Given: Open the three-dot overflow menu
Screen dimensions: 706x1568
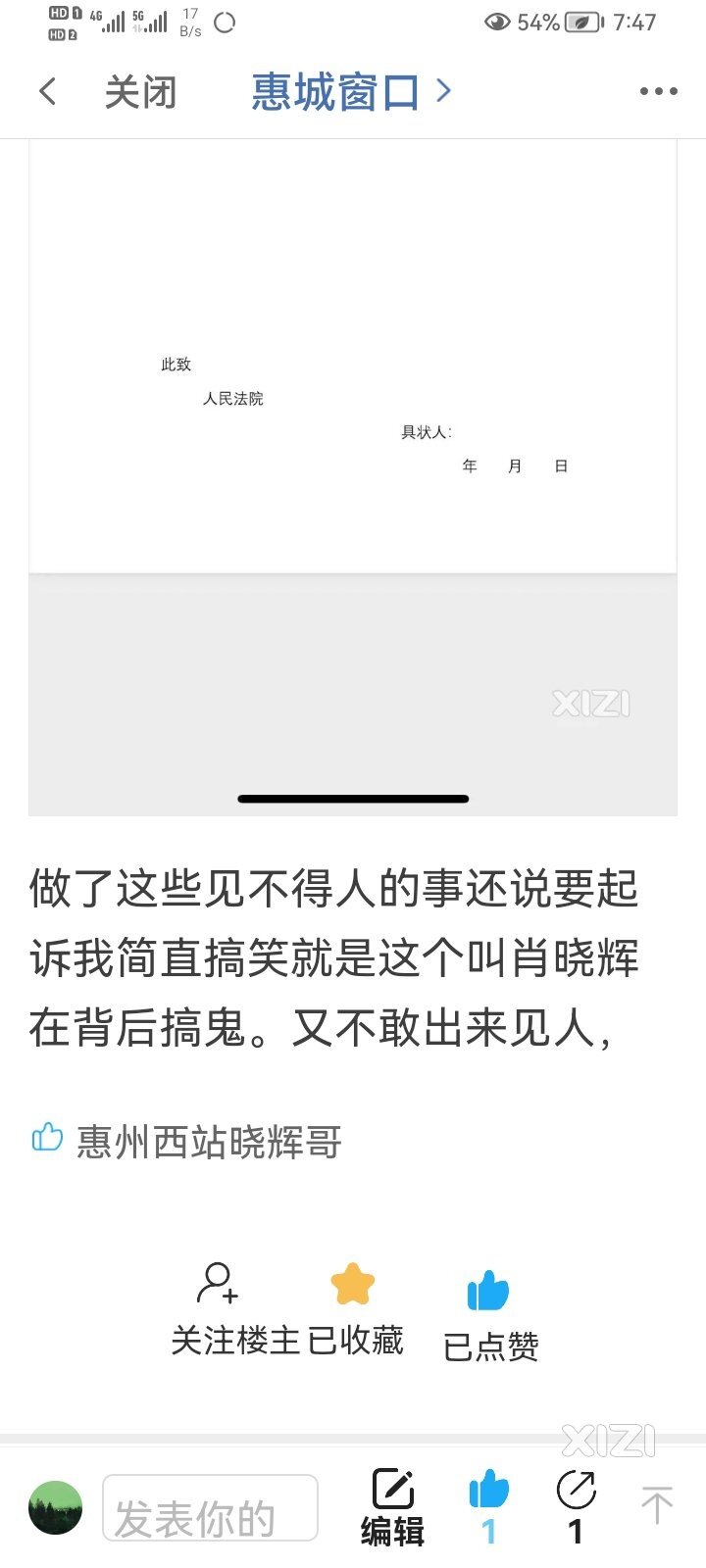Looking at the screenshot, I should [658, 92].
